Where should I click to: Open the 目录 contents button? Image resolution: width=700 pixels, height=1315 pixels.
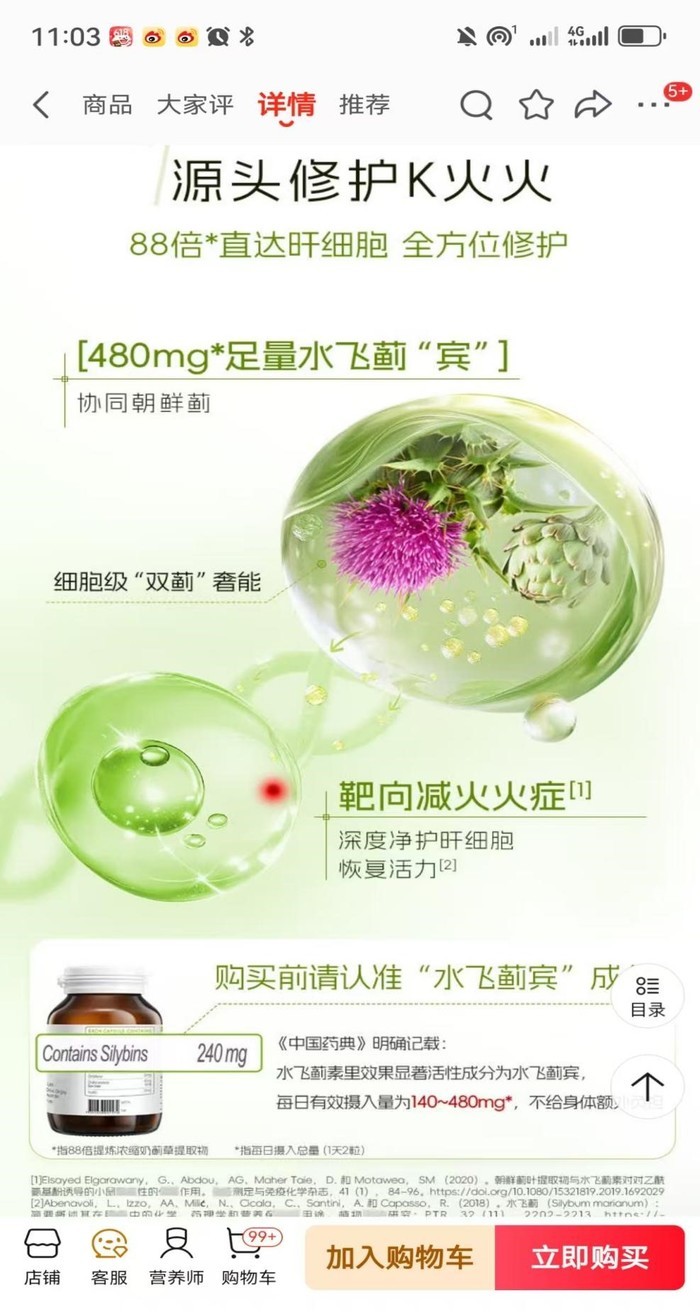point(648,995)
